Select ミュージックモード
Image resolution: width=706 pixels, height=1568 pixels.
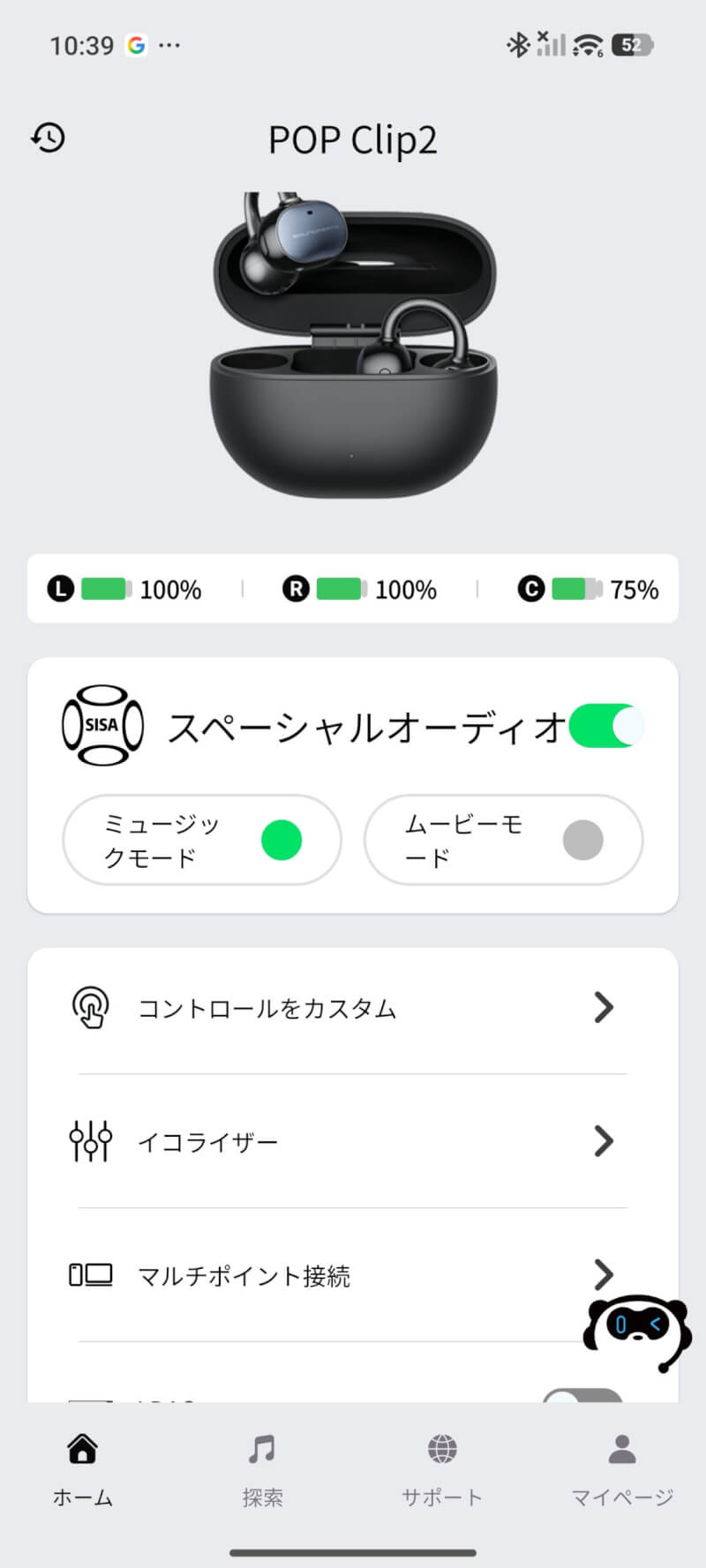[202, 840]
